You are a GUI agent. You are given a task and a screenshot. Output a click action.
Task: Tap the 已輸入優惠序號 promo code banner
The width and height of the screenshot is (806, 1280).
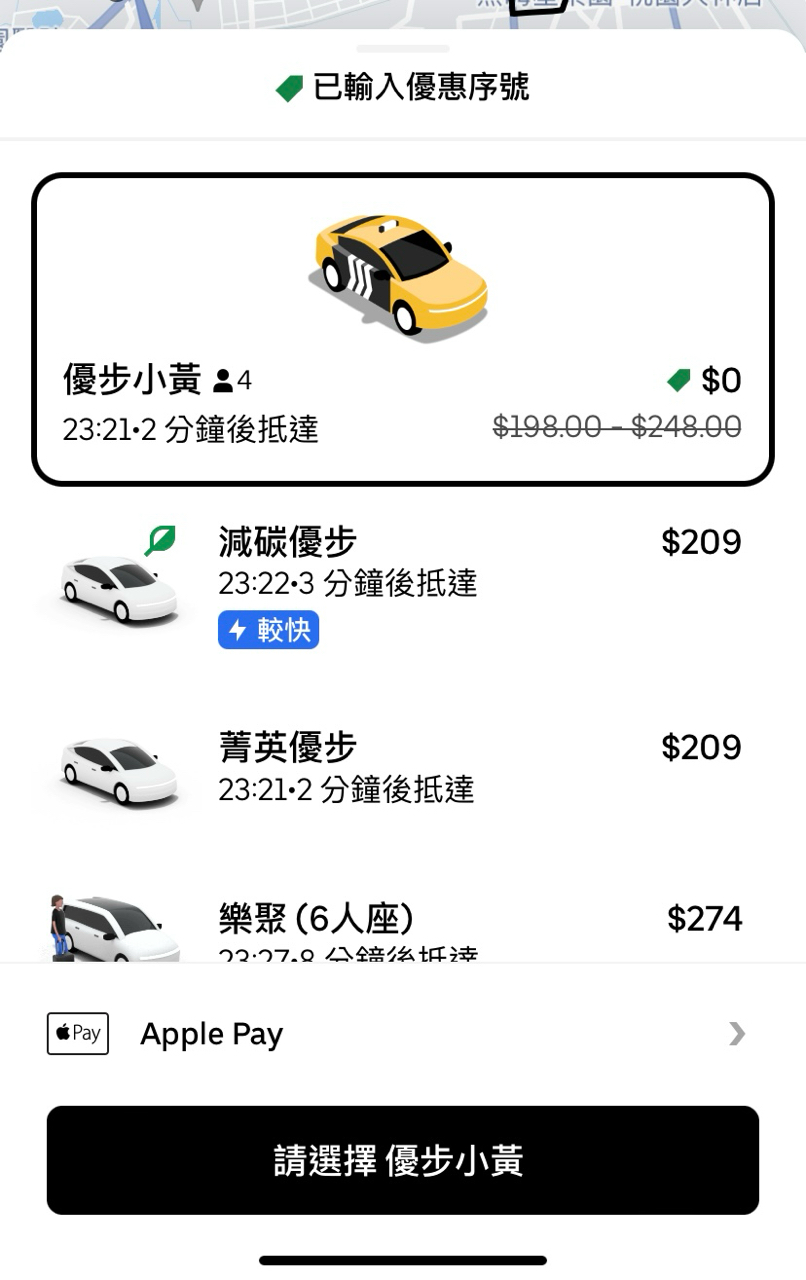[402, 88]
